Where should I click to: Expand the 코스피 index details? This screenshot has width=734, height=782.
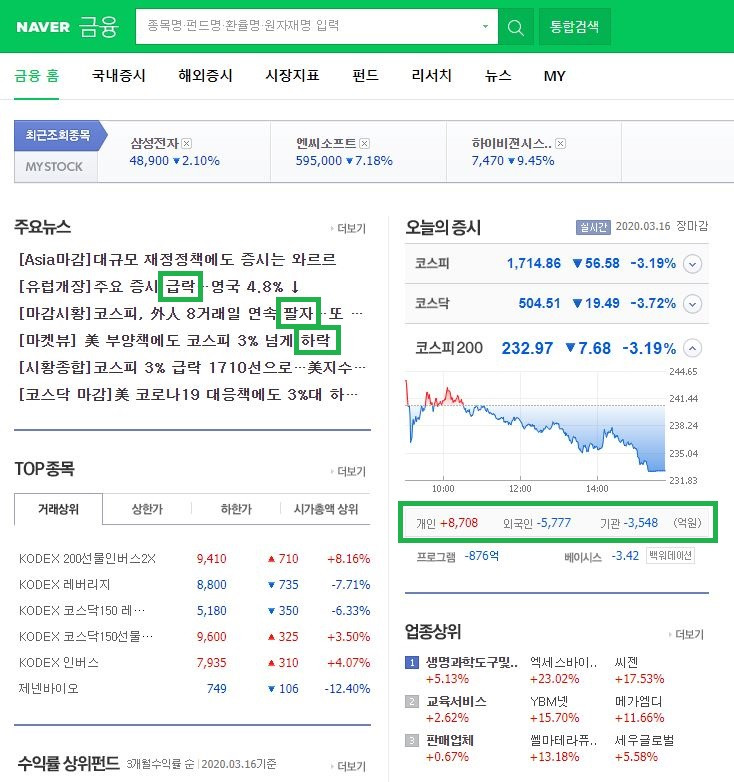point(694,264)
